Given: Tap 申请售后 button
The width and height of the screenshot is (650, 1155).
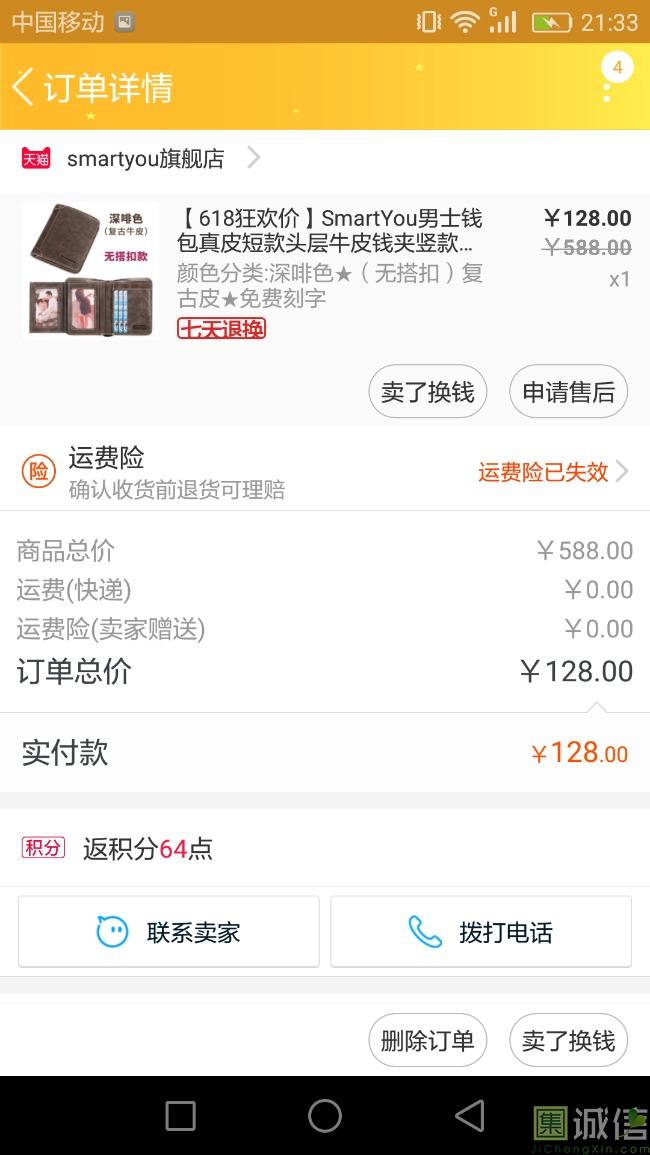Looking at the screenshot, I should click(x=568, y=392).
